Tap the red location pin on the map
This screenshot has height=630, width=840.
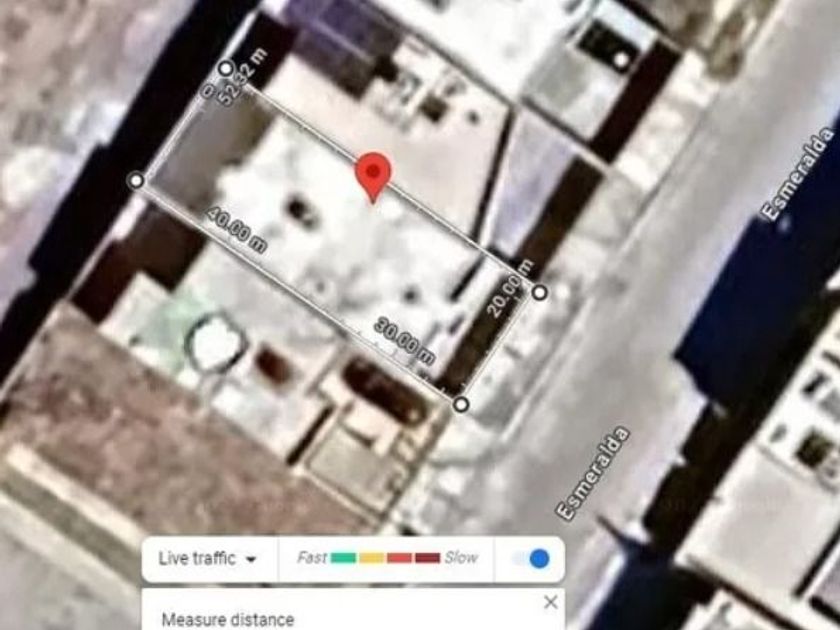[373, 175]
